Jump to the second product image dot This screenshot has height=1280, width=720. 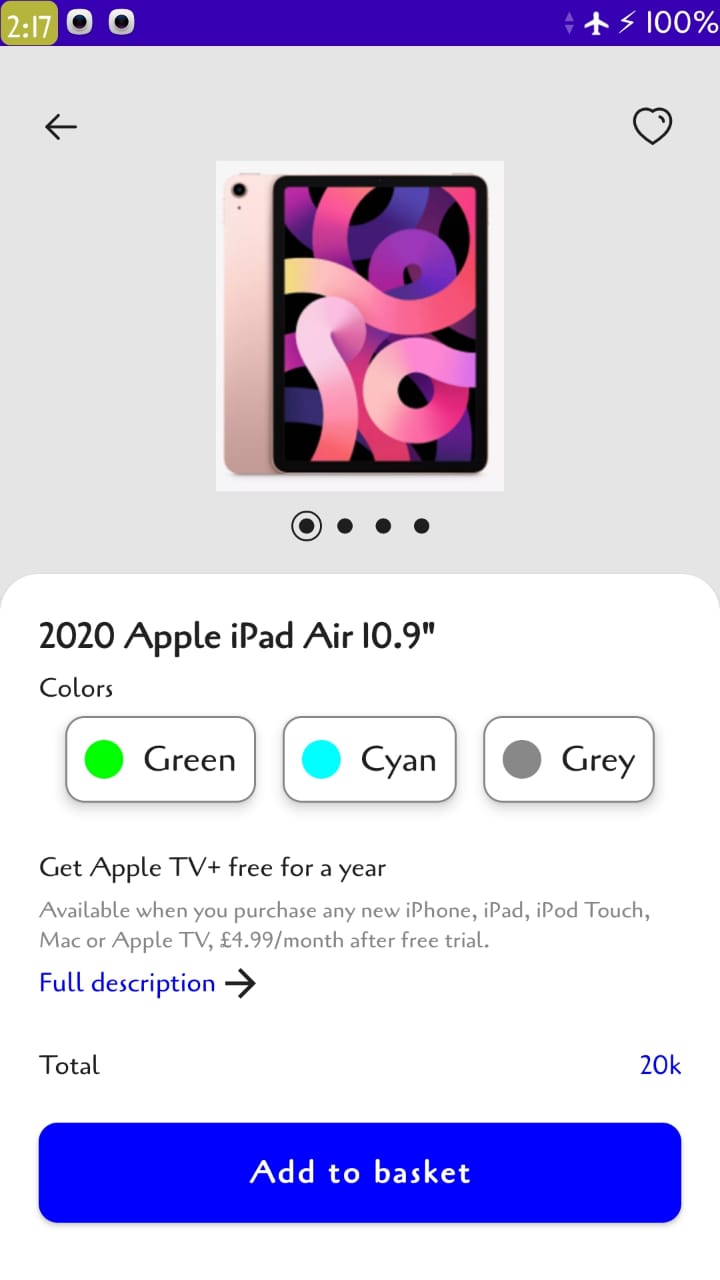pyautogui.click(x=345, y=526)
